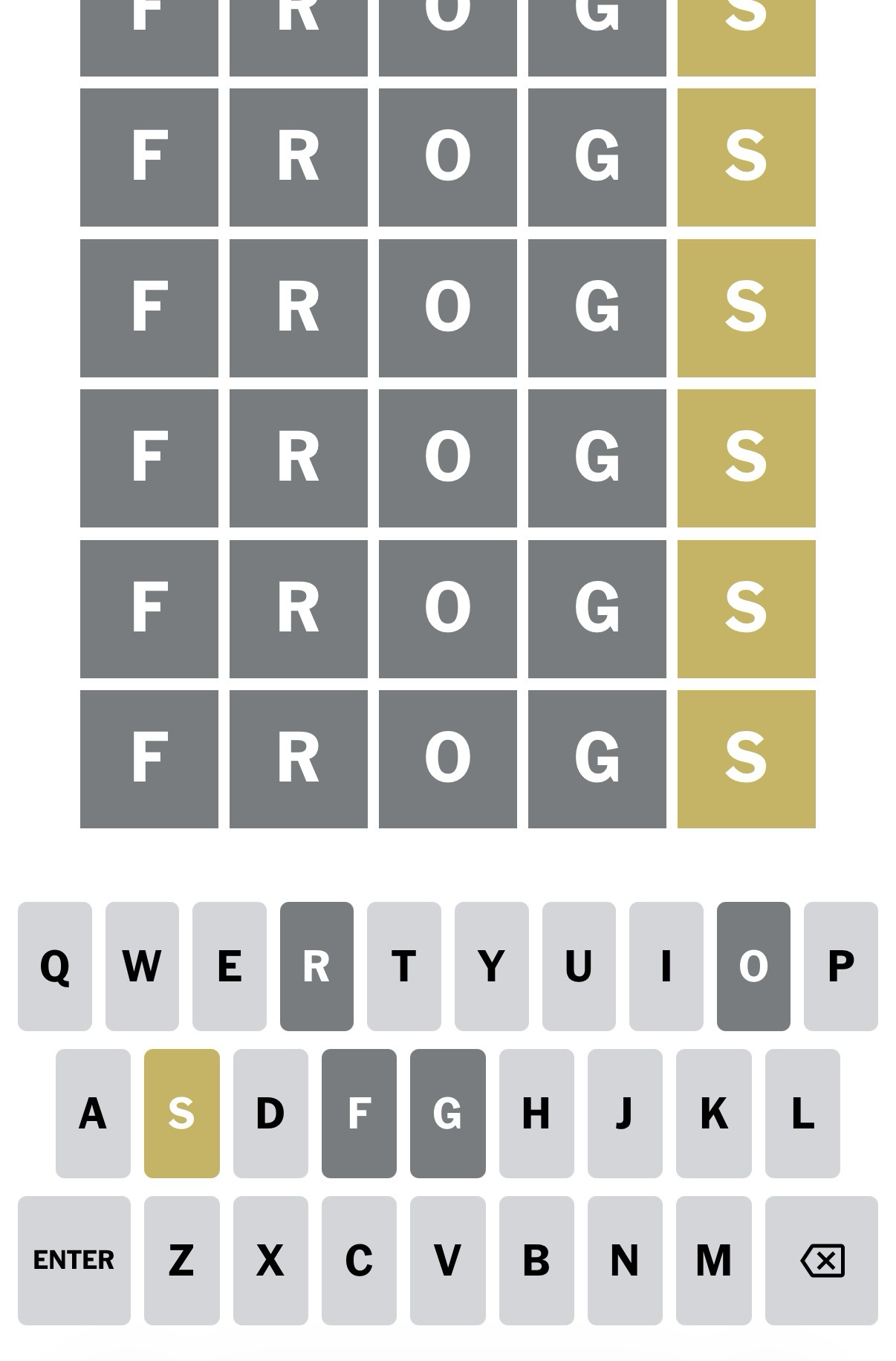Choose the letter E key
896x1361 pixels.
229,966
